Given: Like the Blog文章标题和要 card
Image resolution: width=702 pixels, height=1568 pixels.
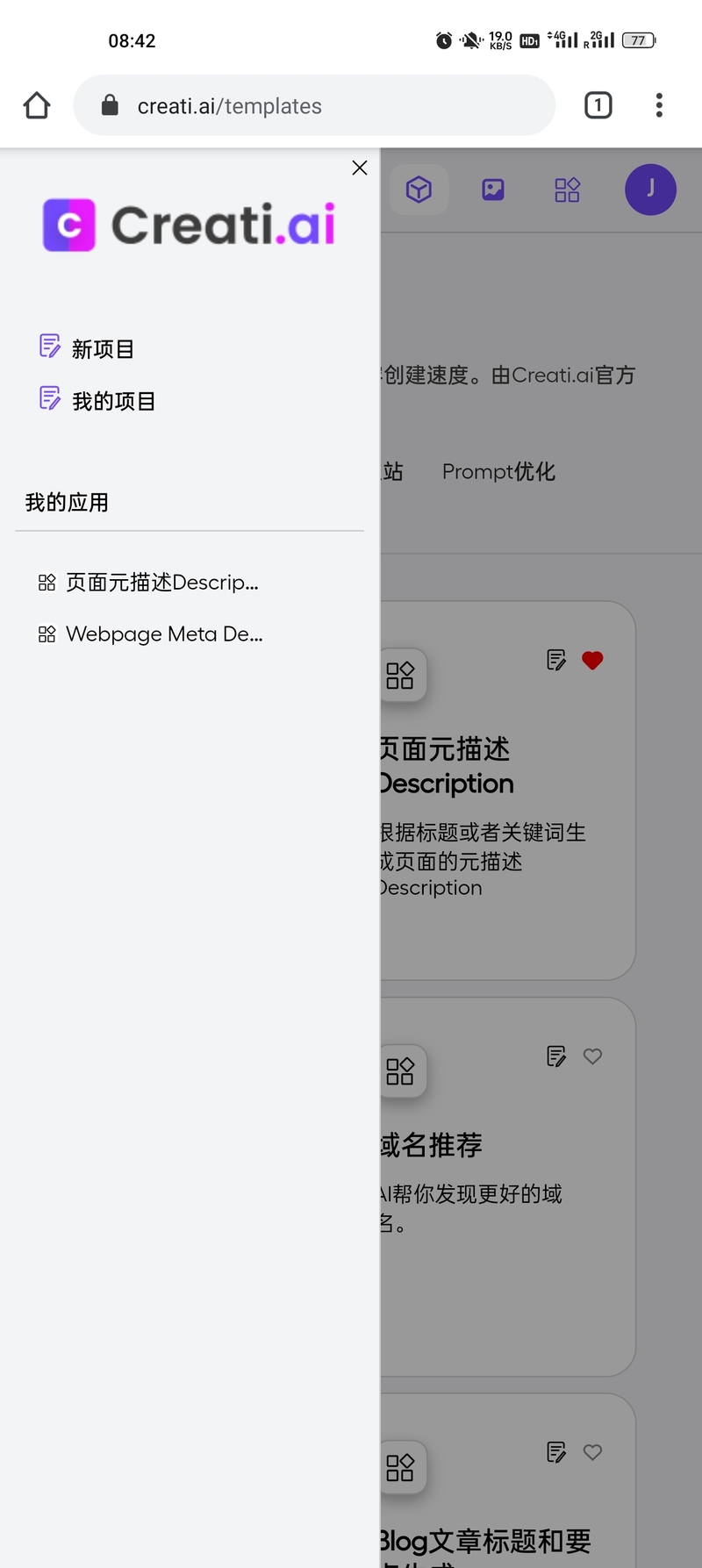Looking at the screenshot, I should pos(592,1452).
